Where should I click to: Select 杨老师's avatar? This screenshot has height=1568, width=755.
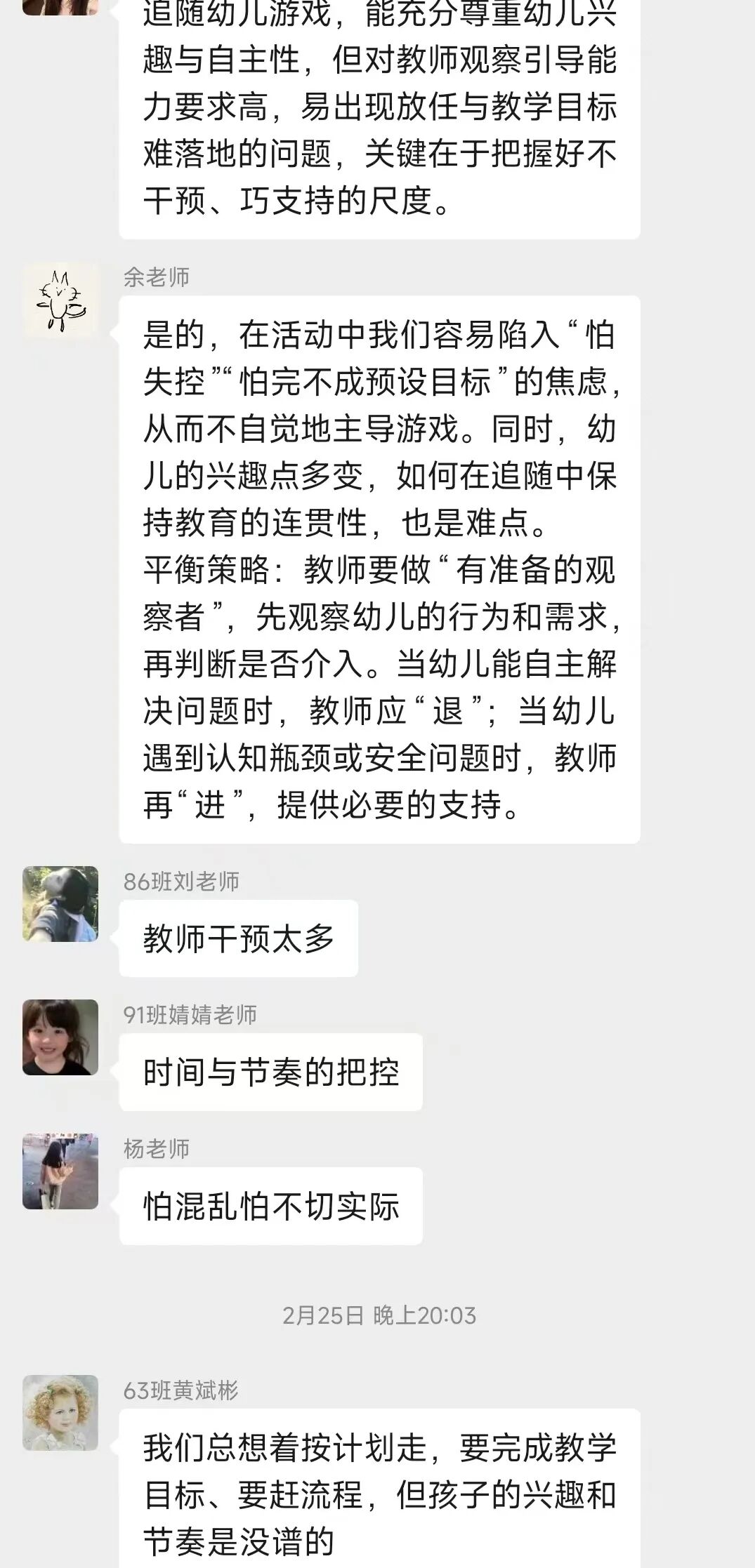(60, 1171)
